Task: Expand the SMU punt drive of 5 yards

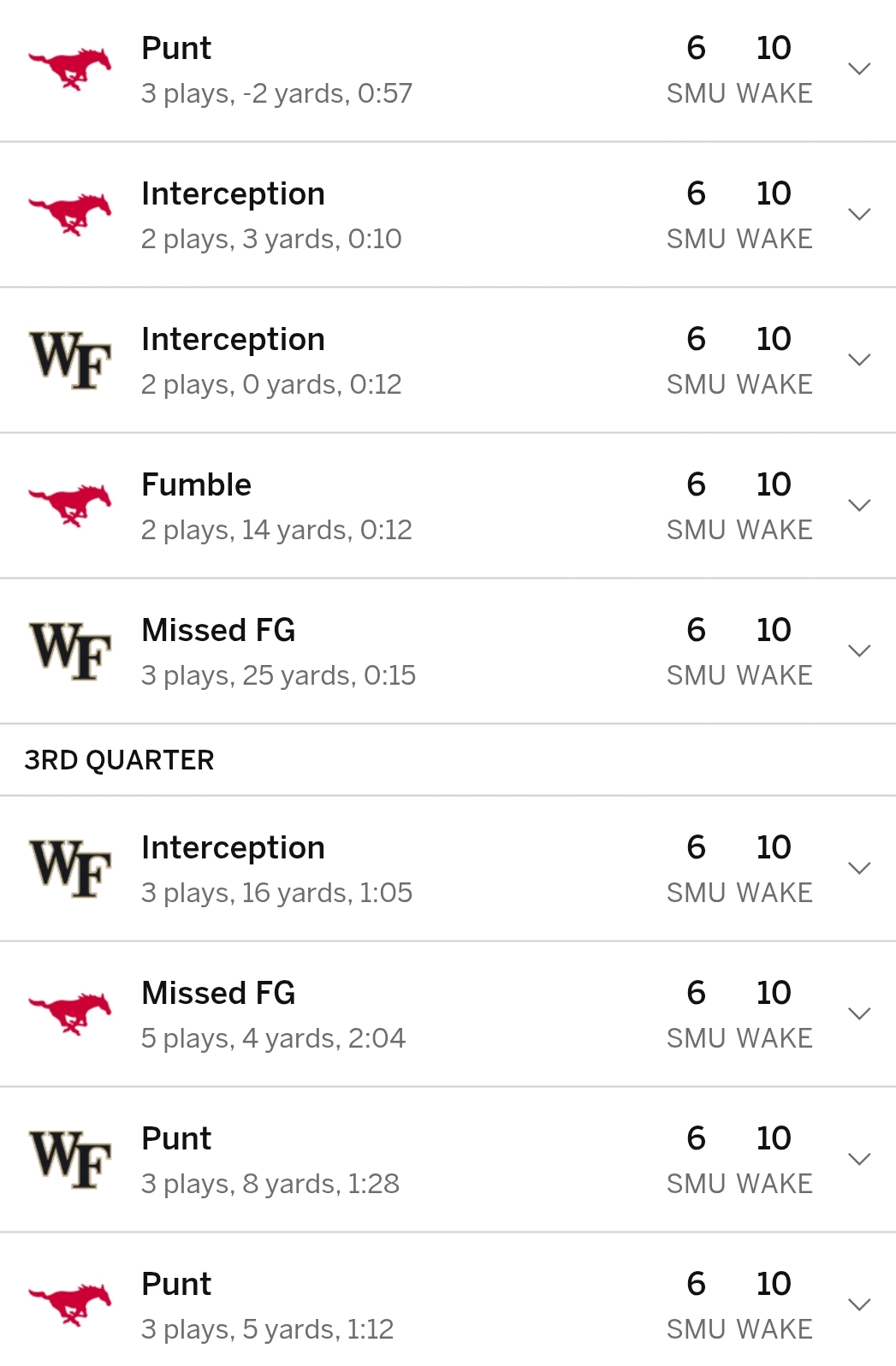Action: point(858,1305)
